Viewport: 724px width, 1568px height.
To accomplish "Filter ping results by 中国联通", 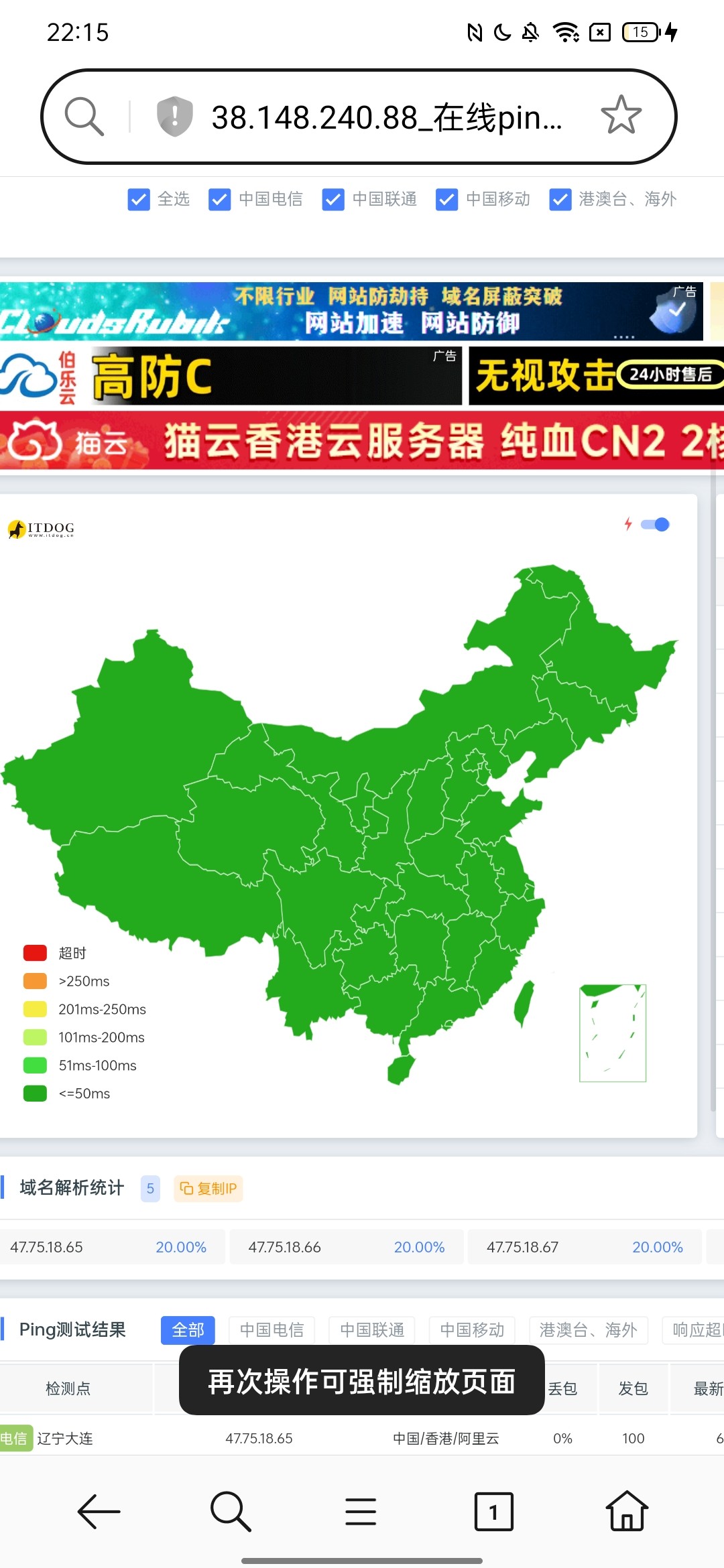I will pos(372,1330).
